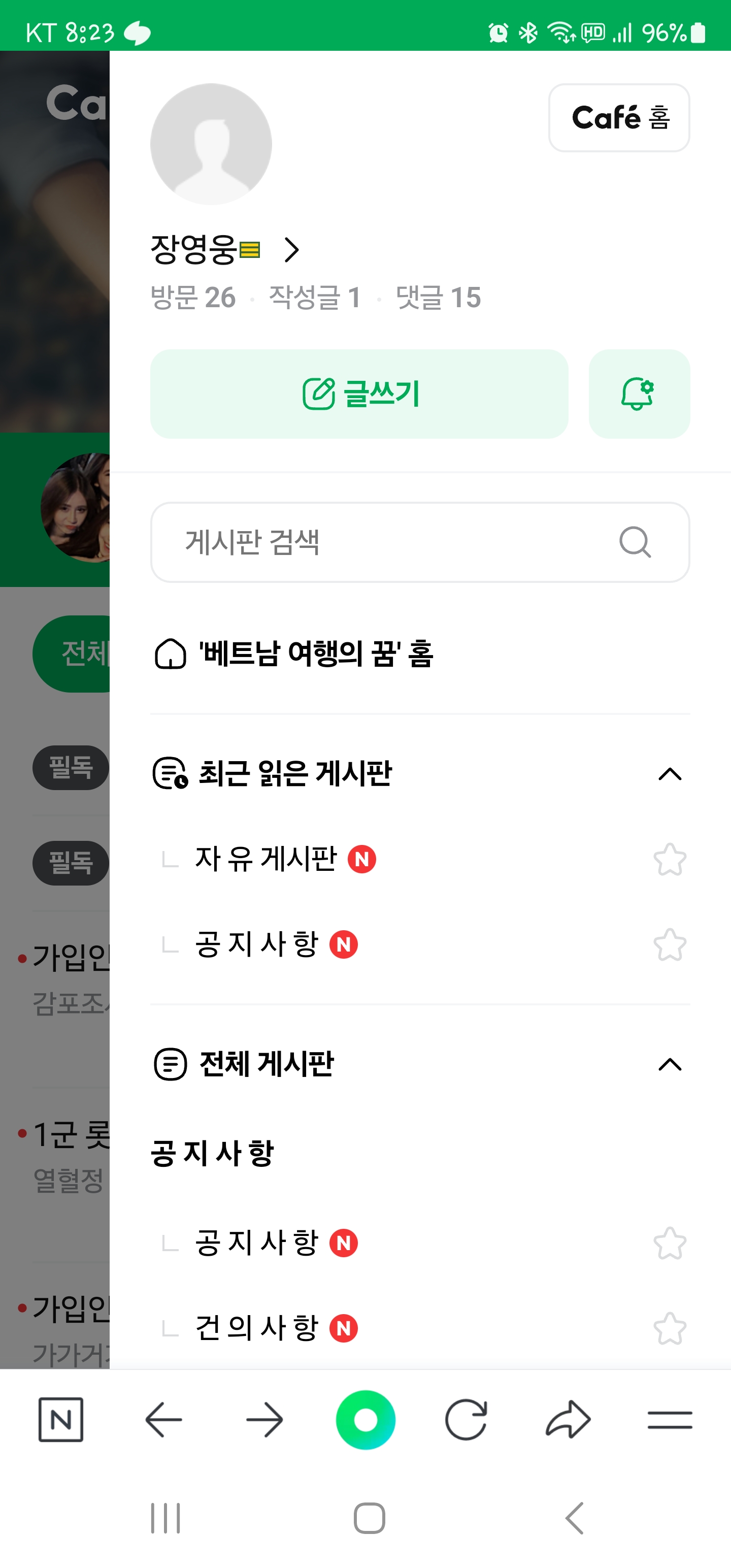Open 장영웅 profile details

(x=291, y=249)
